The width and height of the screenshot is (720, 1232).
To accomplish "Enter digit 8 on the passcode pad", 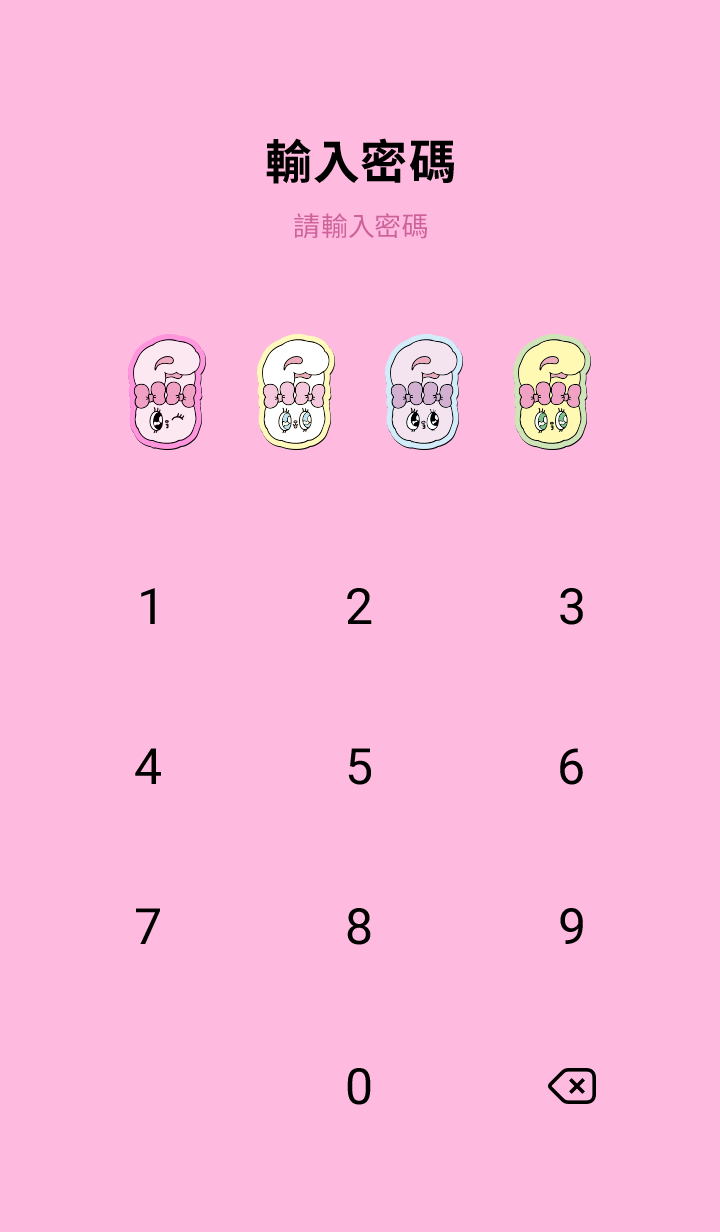I will tap(359, 927).
